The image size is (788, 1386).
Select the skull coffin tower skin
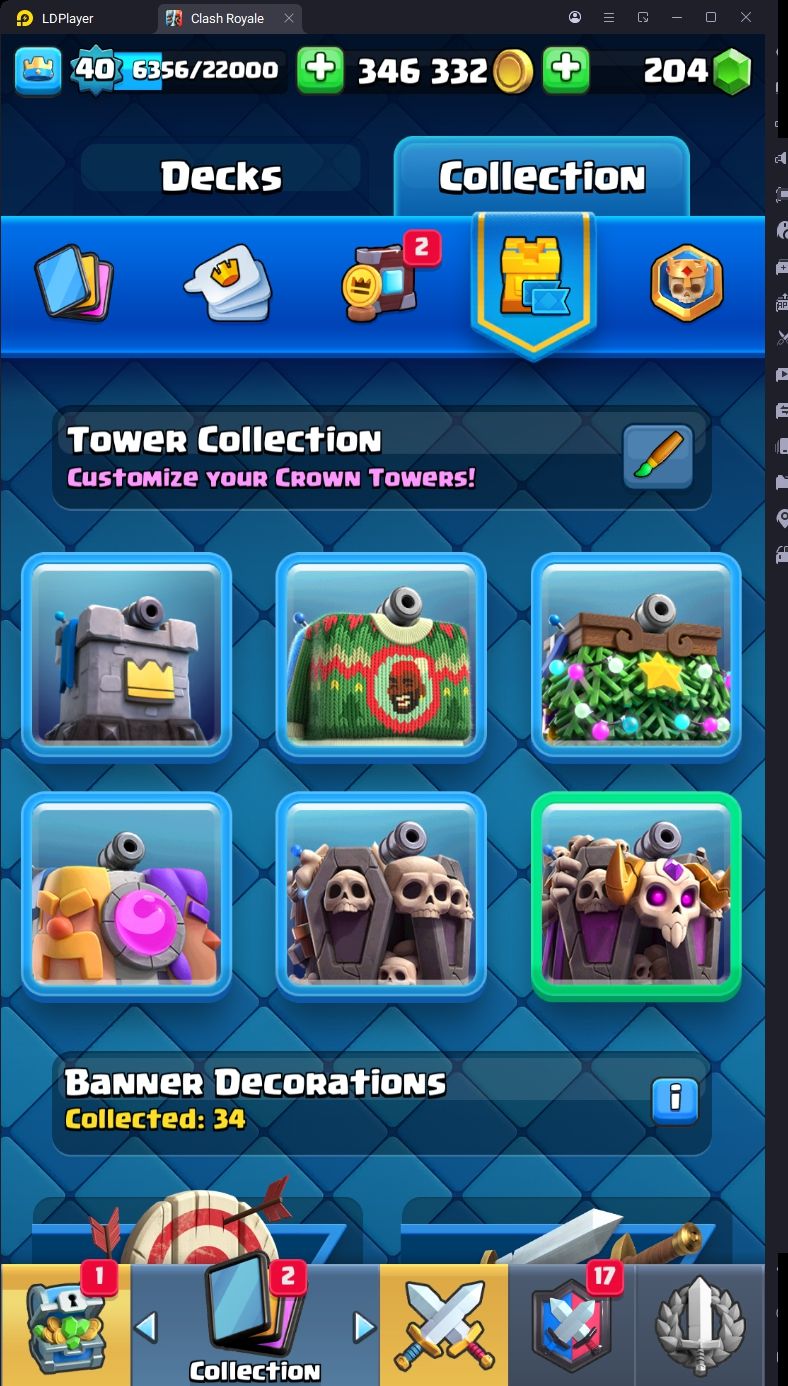click(381, 896)
